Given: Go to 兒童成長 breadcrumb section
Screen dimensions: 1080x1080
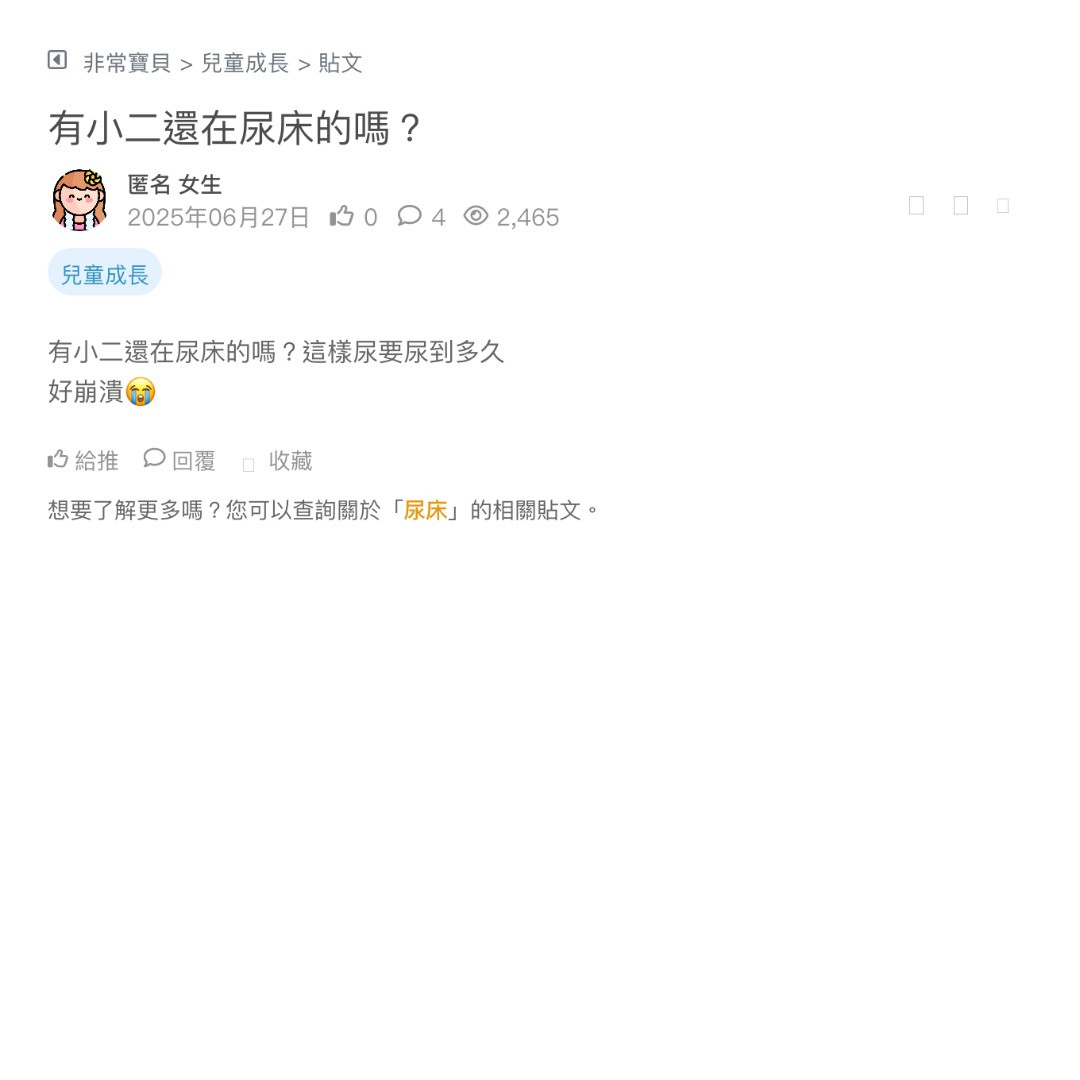Looking at the screenshot, I should [245, 63].
